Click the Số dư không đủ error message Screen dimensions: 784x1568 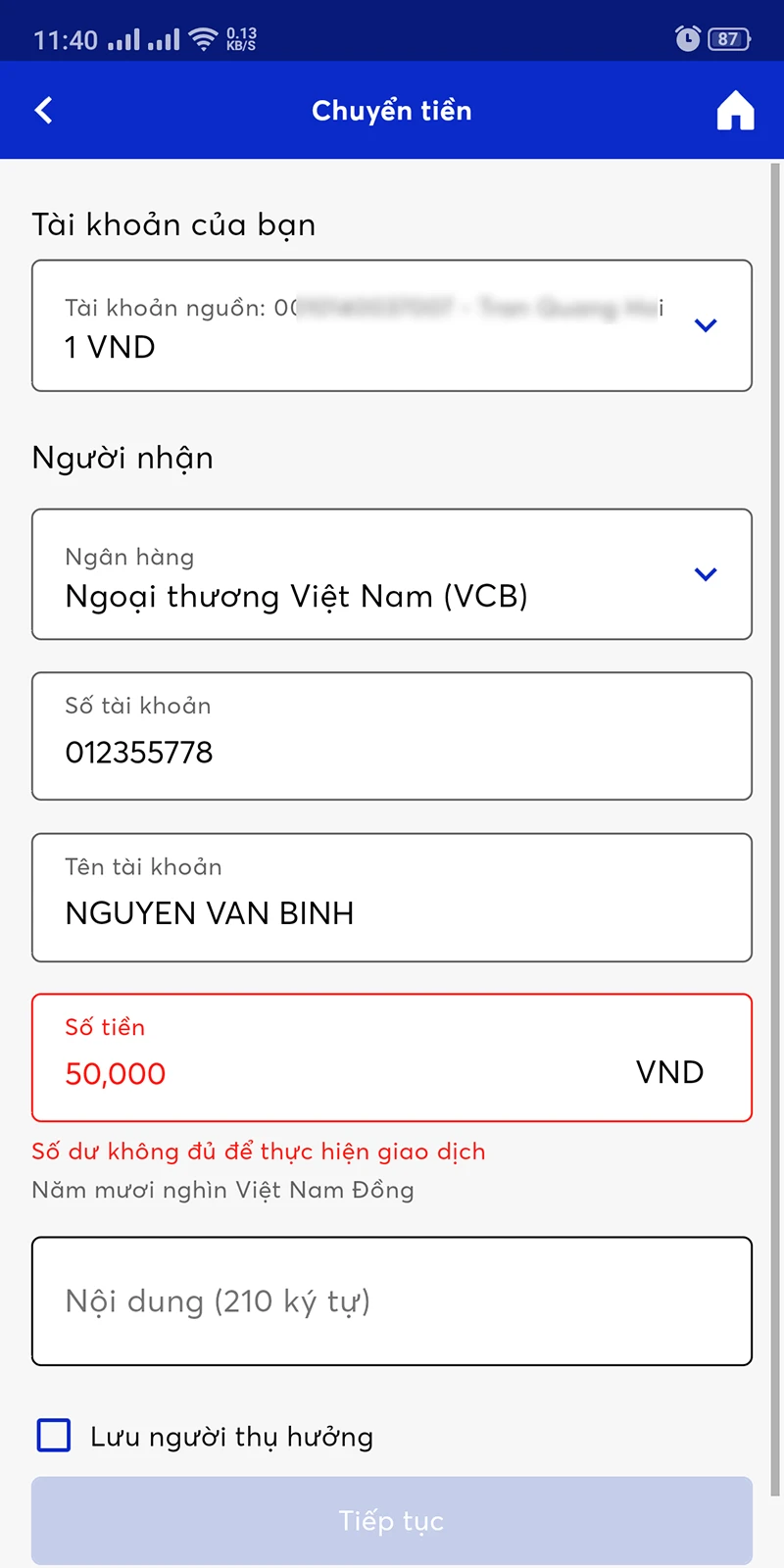(259, 1151)
